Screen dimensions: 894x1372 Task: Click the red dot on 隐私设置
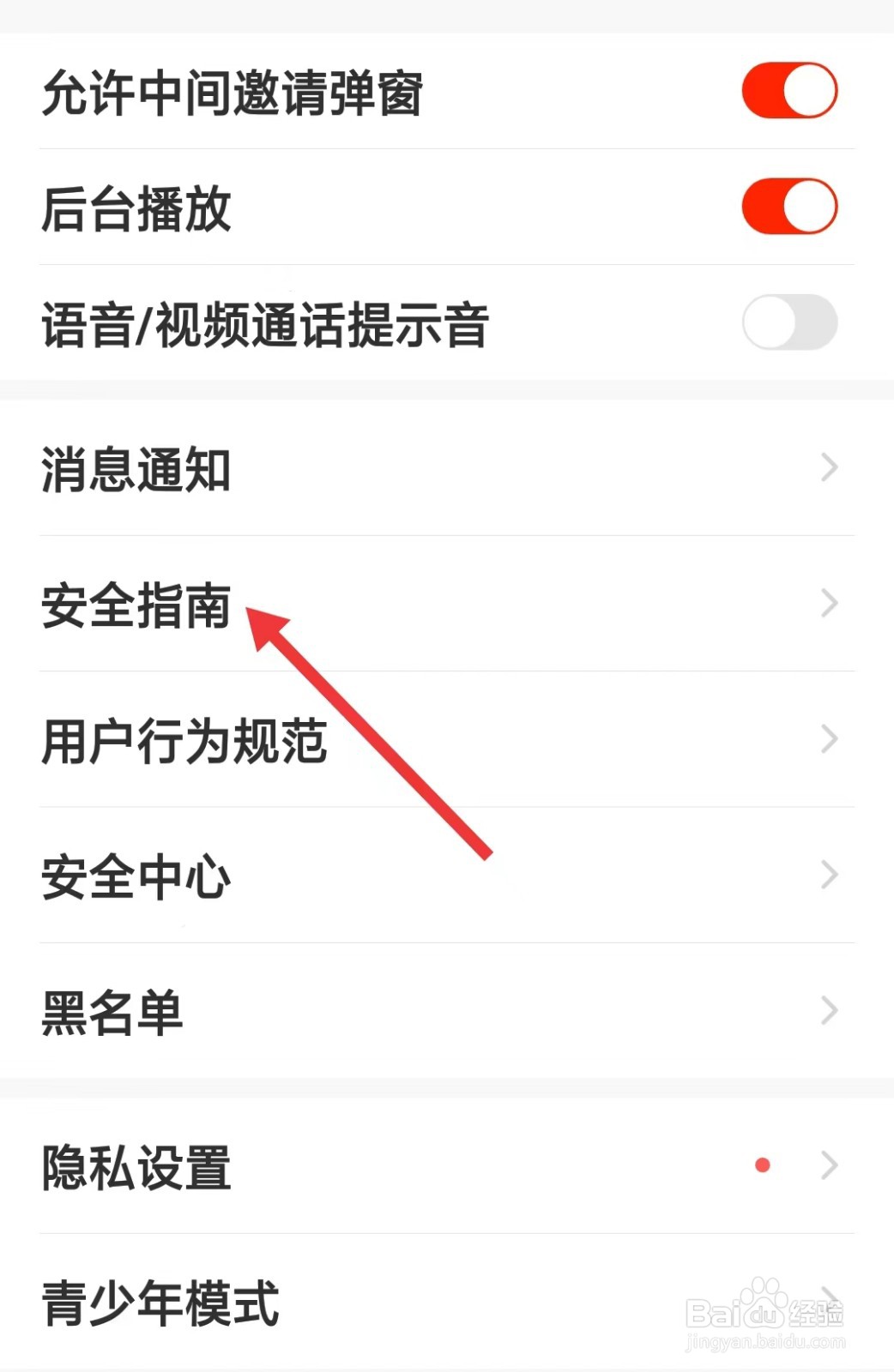coord(764,1164)
